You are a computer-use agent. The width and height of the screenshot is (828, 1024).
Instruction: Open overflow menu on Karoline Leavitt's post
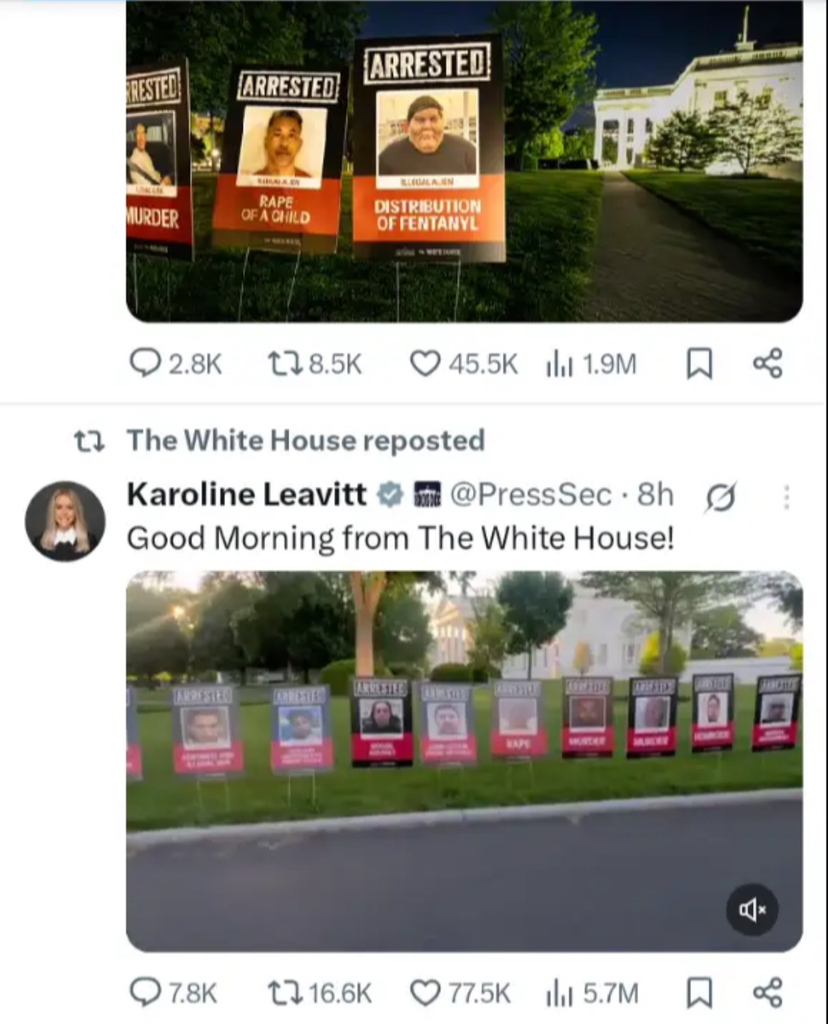[787, 496]
